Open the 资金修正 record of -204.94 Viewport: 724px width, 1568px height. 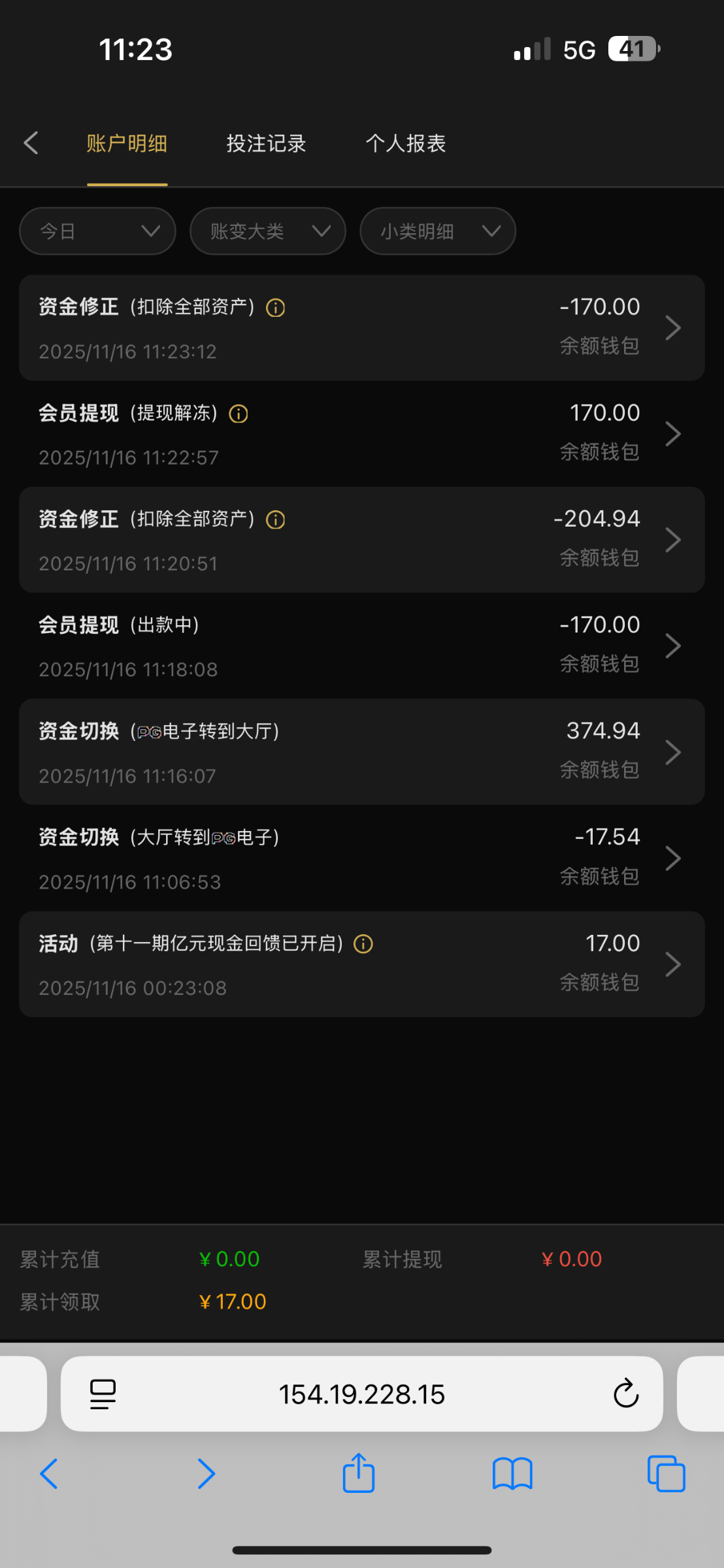pos(361,540)
